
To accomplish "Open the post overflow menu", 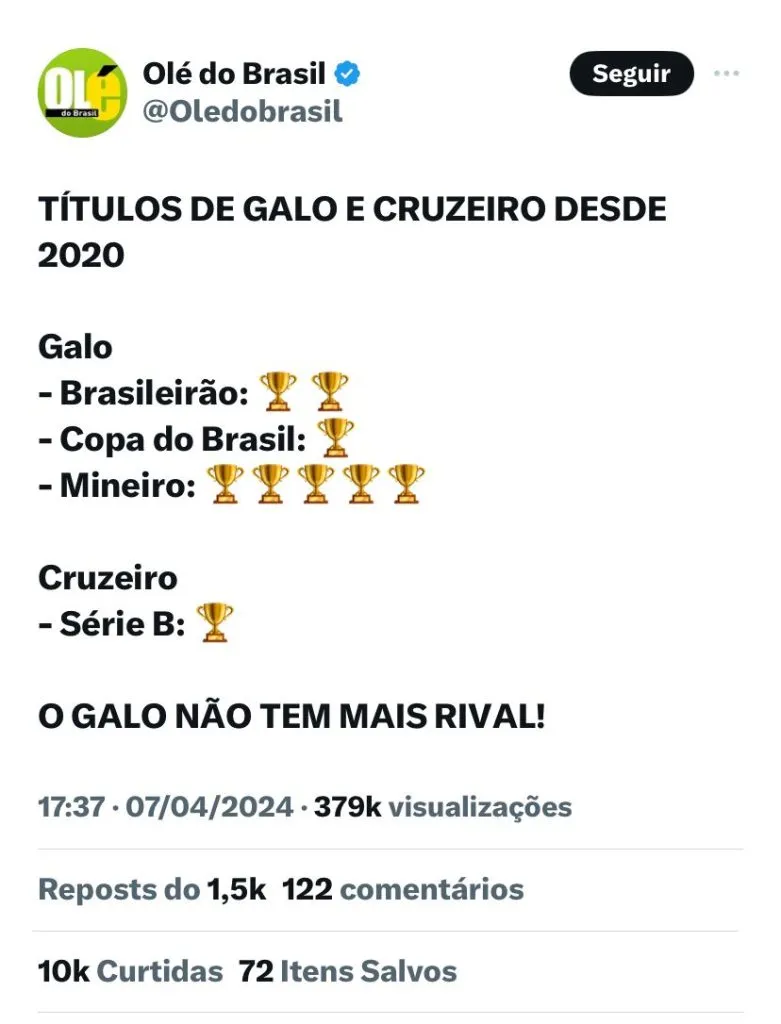I will click(726, 74).
